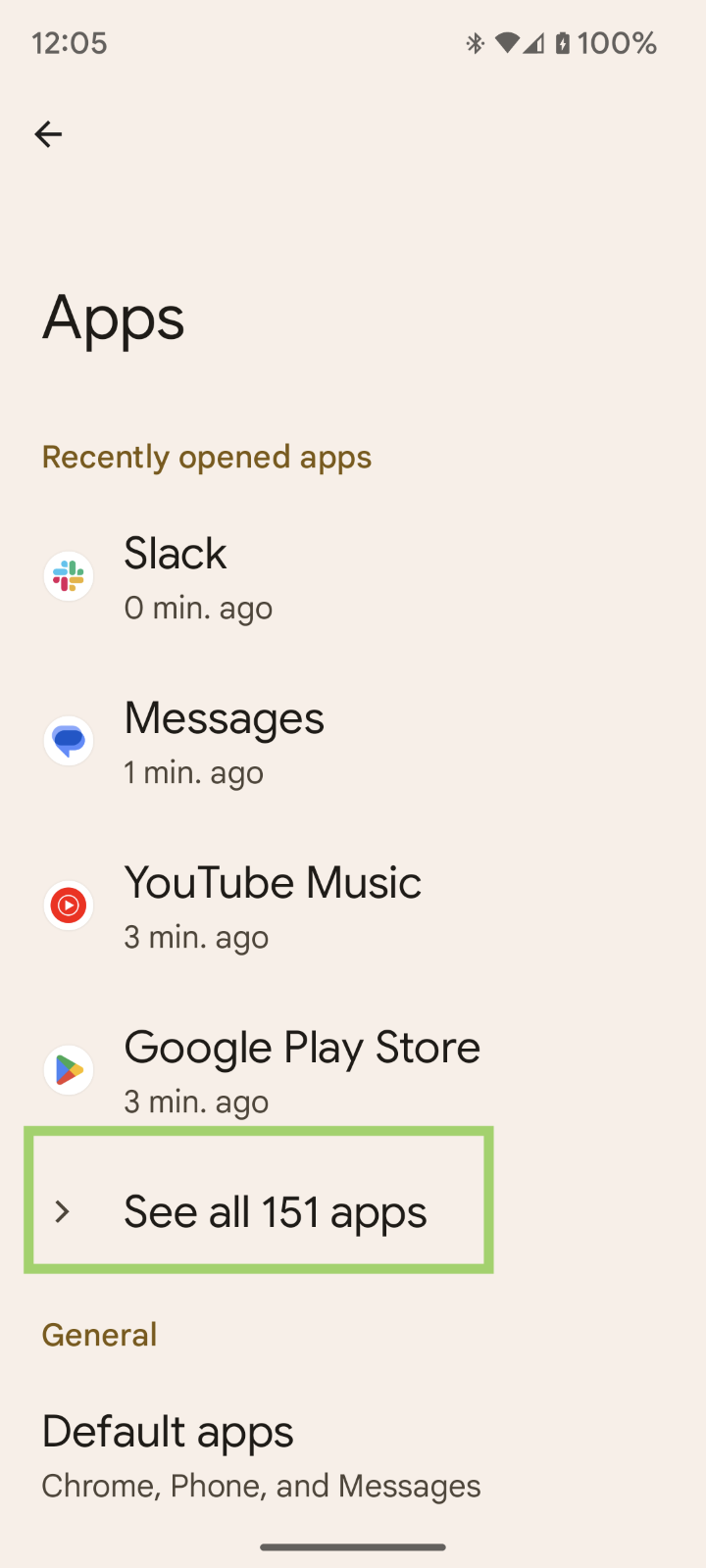Image resolution: width=706 pixels, height=1568 pixels.
Task: Tap the Messages app icon
Action: [68, 740]
